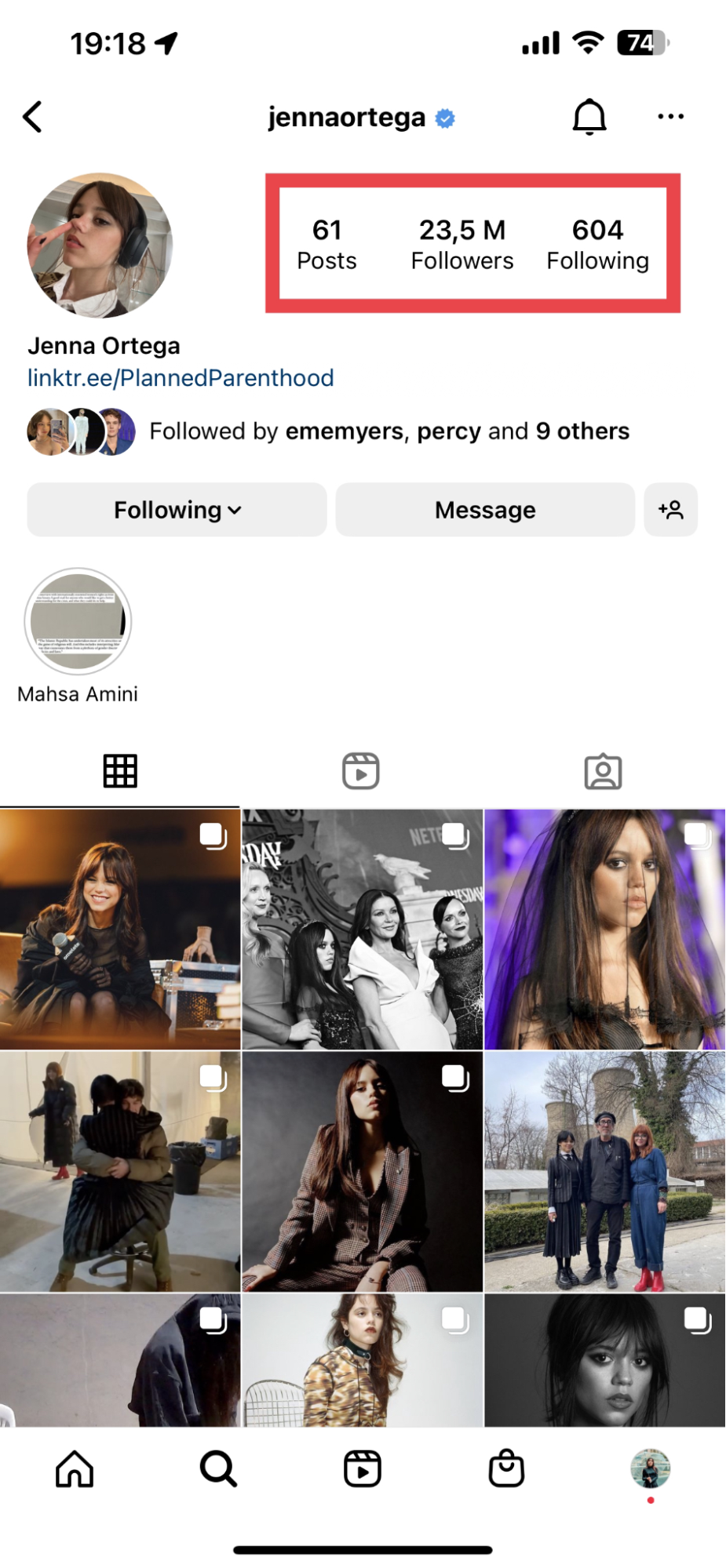Open the Shop bag tab
Image resolution: width=726 pixels, height=1568 pixels.
(x=506, y=1468)
